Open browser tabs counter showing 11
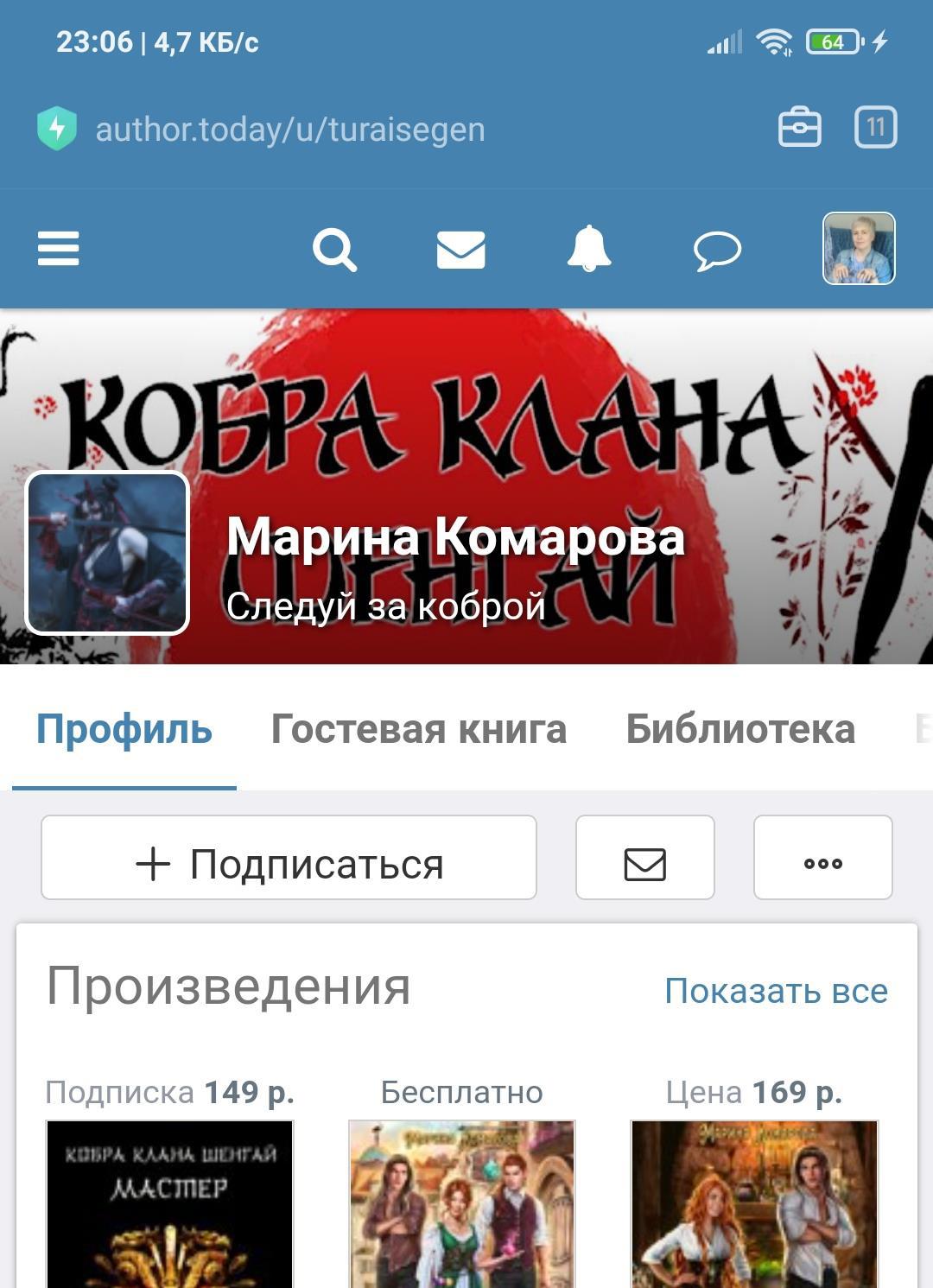The width and height of the screenshot is (933, 1288). coord(875,128)
